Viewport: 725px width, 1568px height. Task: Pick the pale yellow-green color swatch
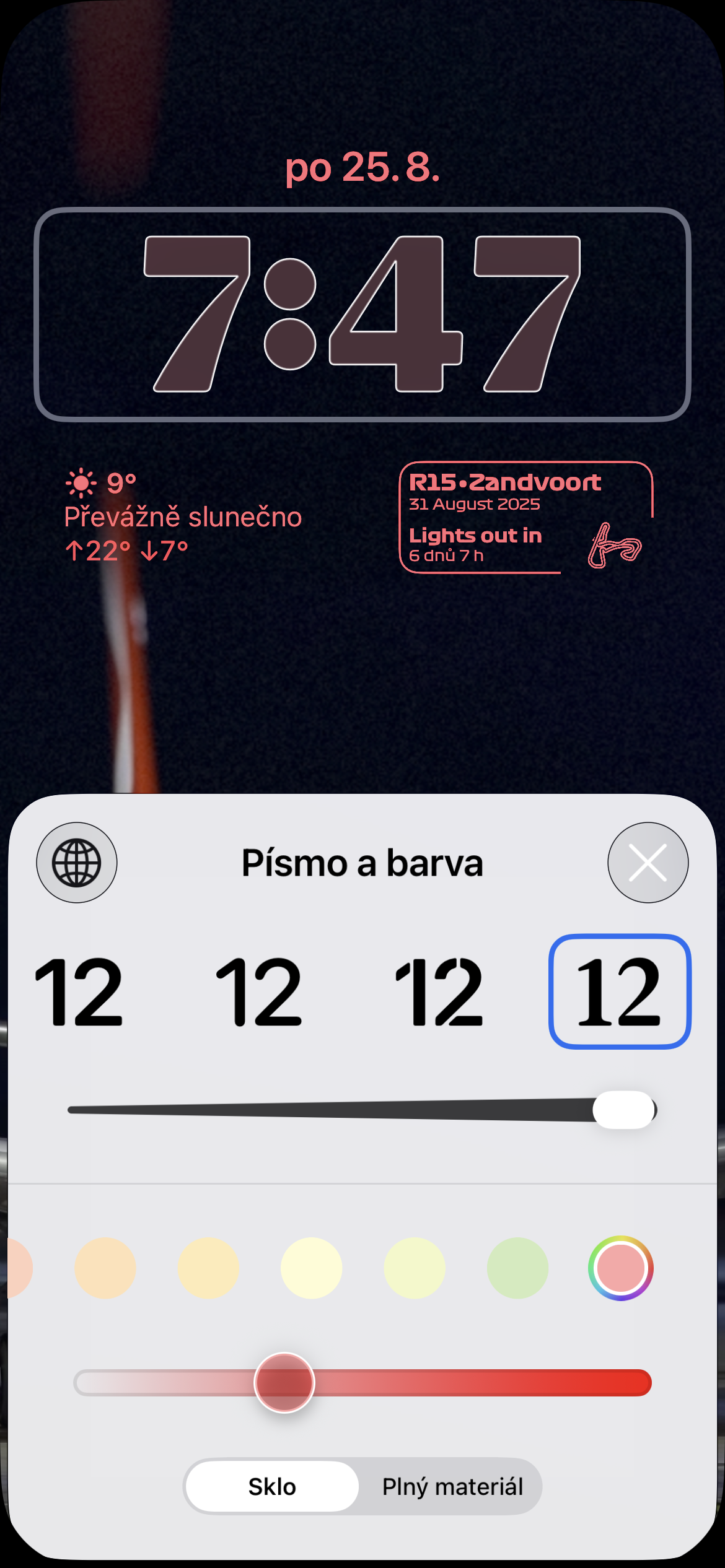(415, 1268)
